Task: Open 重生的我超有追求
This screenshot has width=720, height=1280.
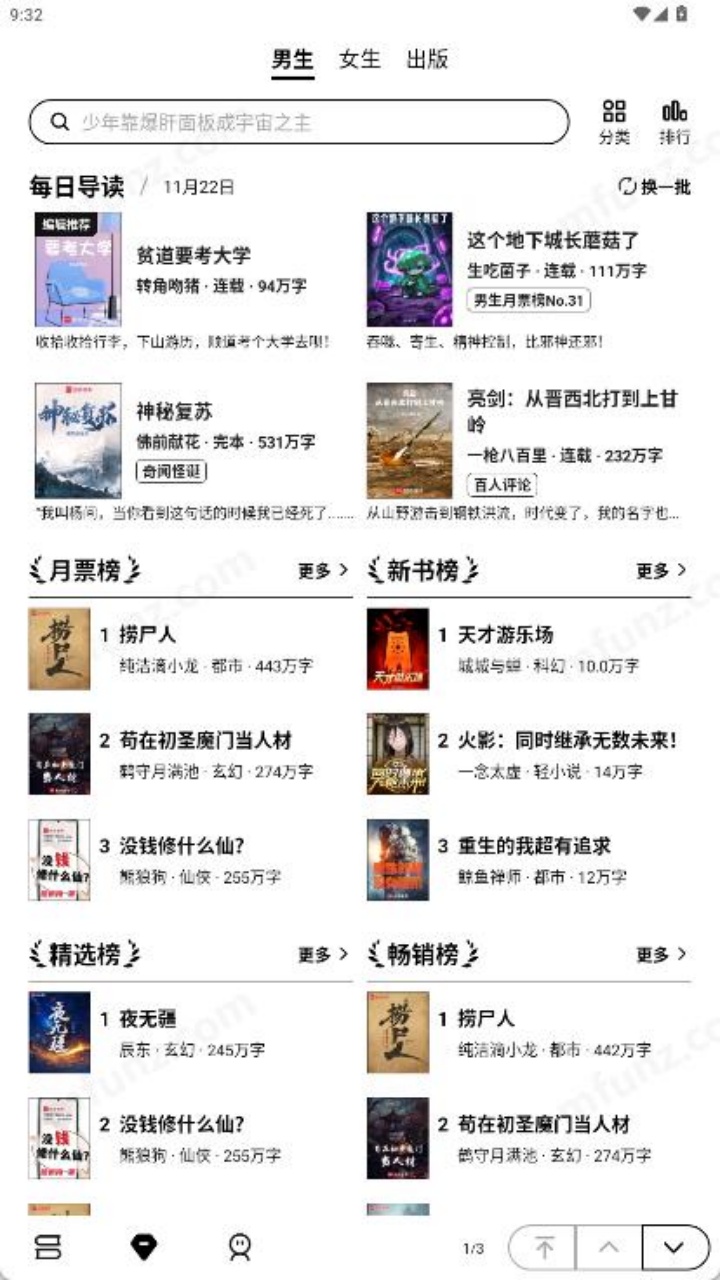Action: coord(534,846)
